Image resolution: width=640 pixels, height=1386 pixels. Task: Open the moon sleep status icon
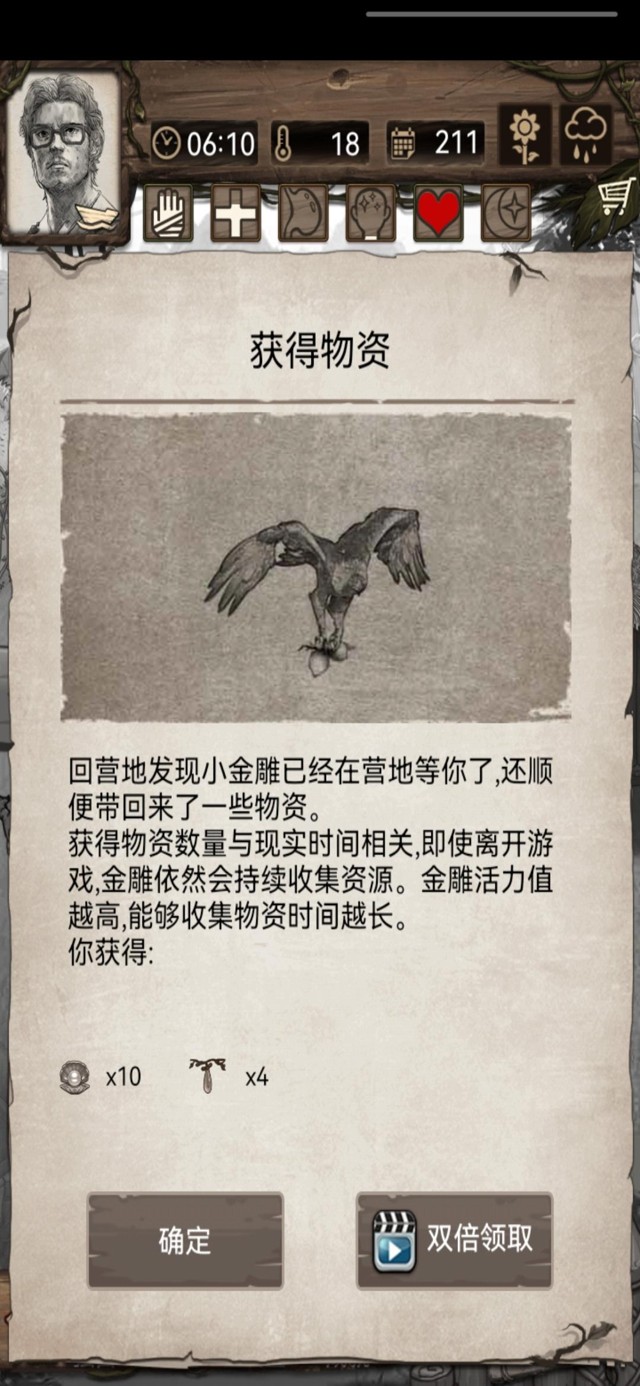pyautogui.click(x=506, y=213)
